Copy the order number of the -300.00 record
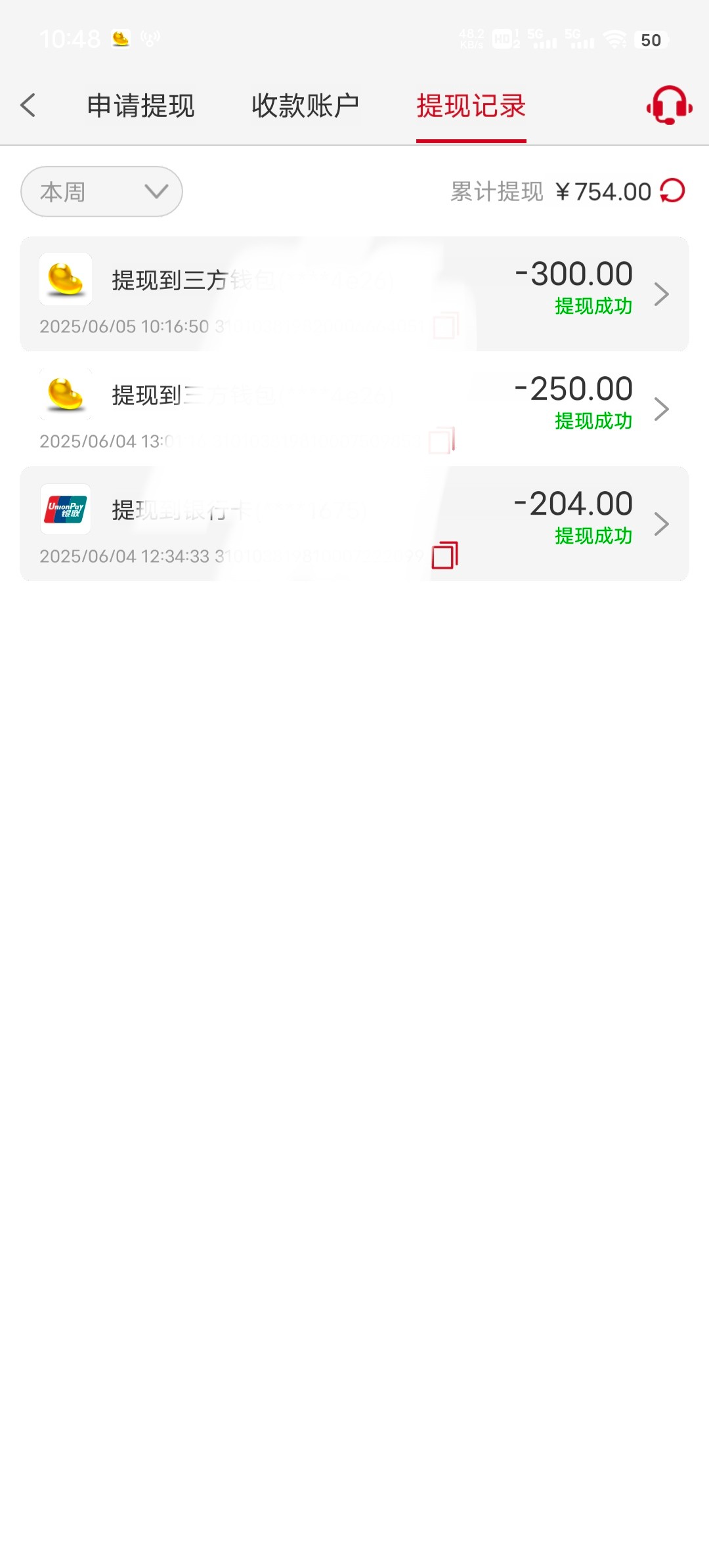 [446, 326]
